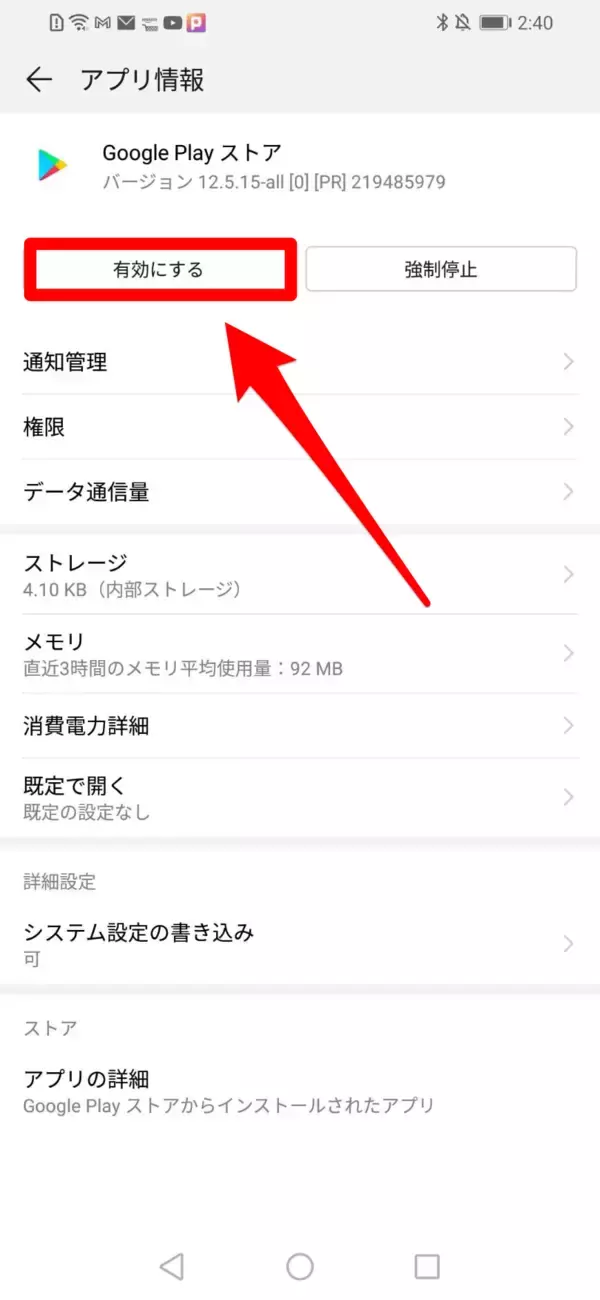Open システム設定の書き込み setting

(300, 944)
